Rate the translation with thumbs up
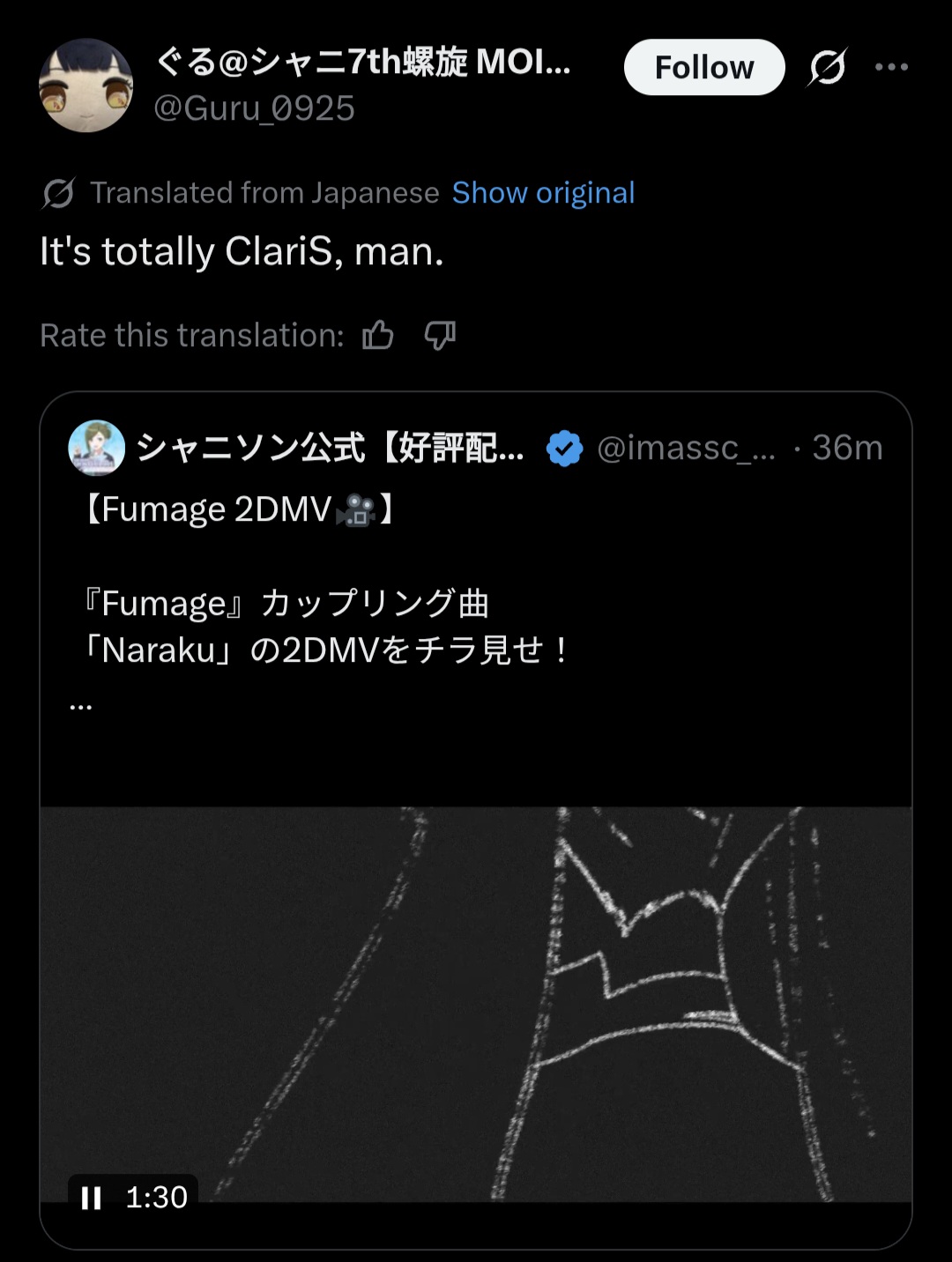The height and width of the screenshot is (1262, 952). point(378,335)
